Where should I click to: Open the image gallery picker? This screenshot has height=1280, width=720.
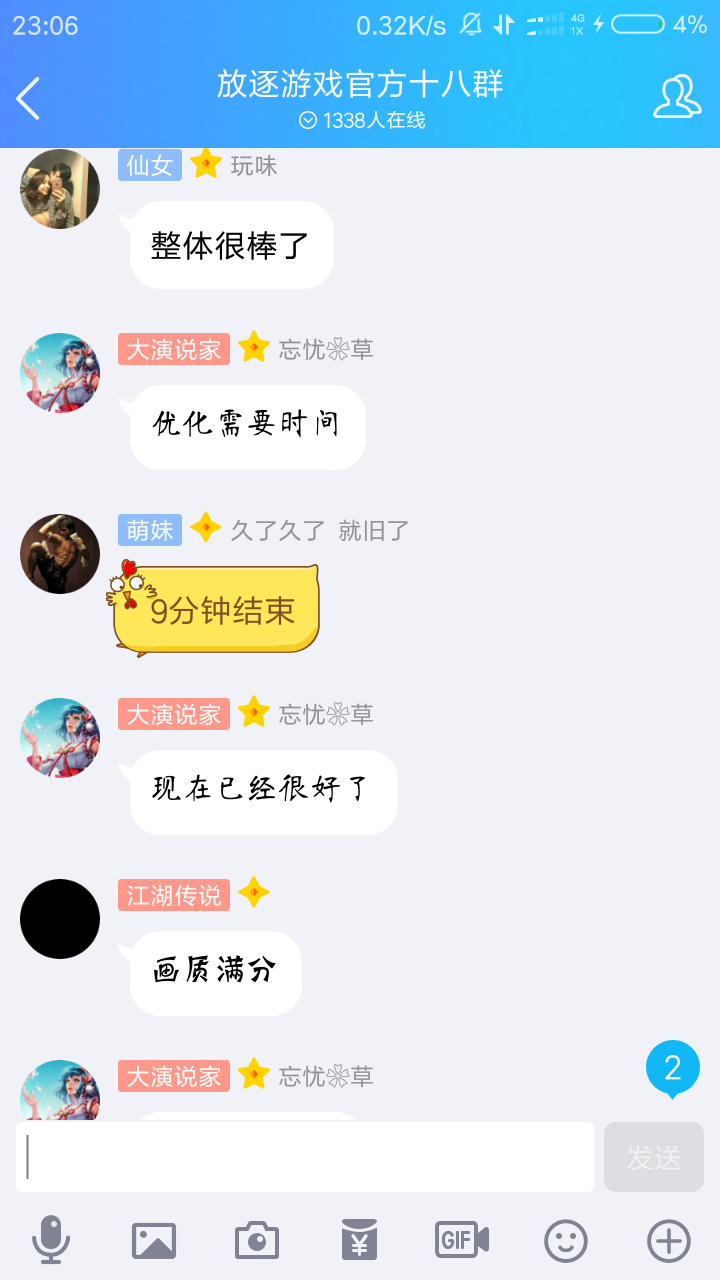154,1241
